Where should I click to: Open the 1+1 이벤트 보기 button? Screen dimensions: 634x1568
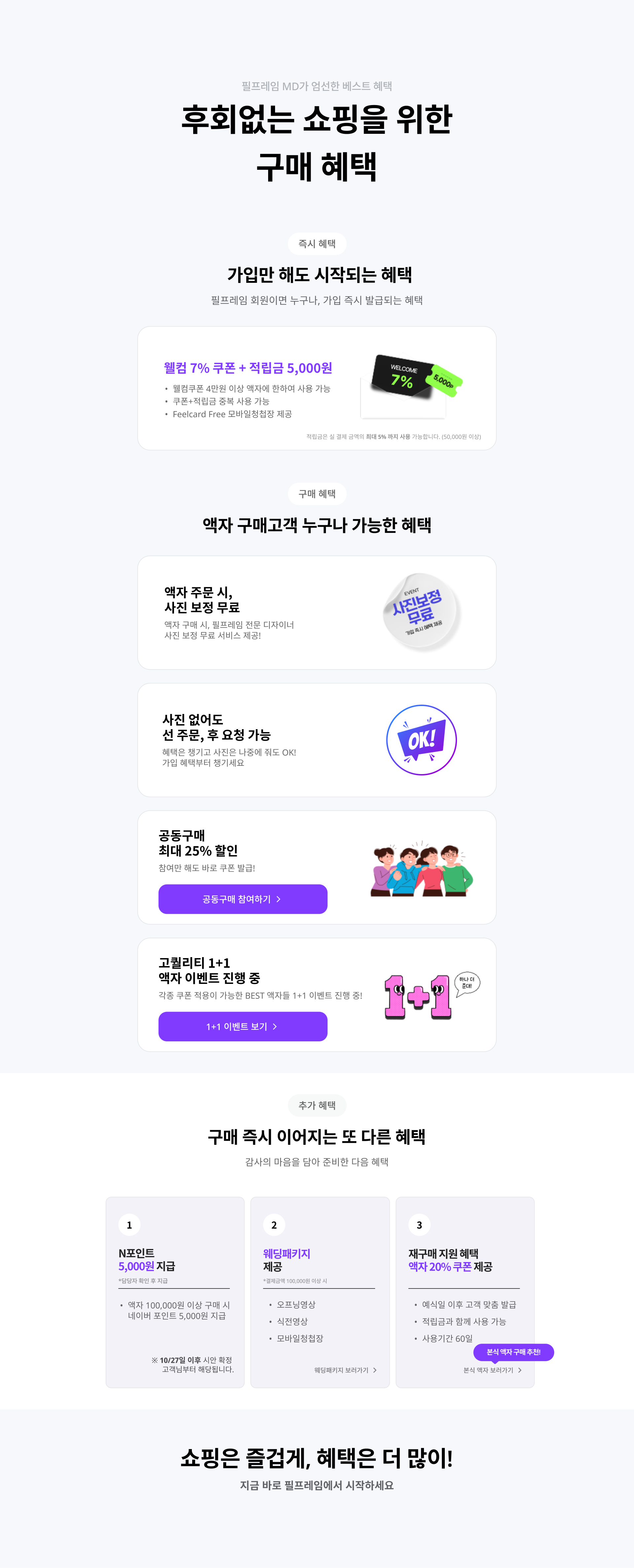coord(242,1026)
